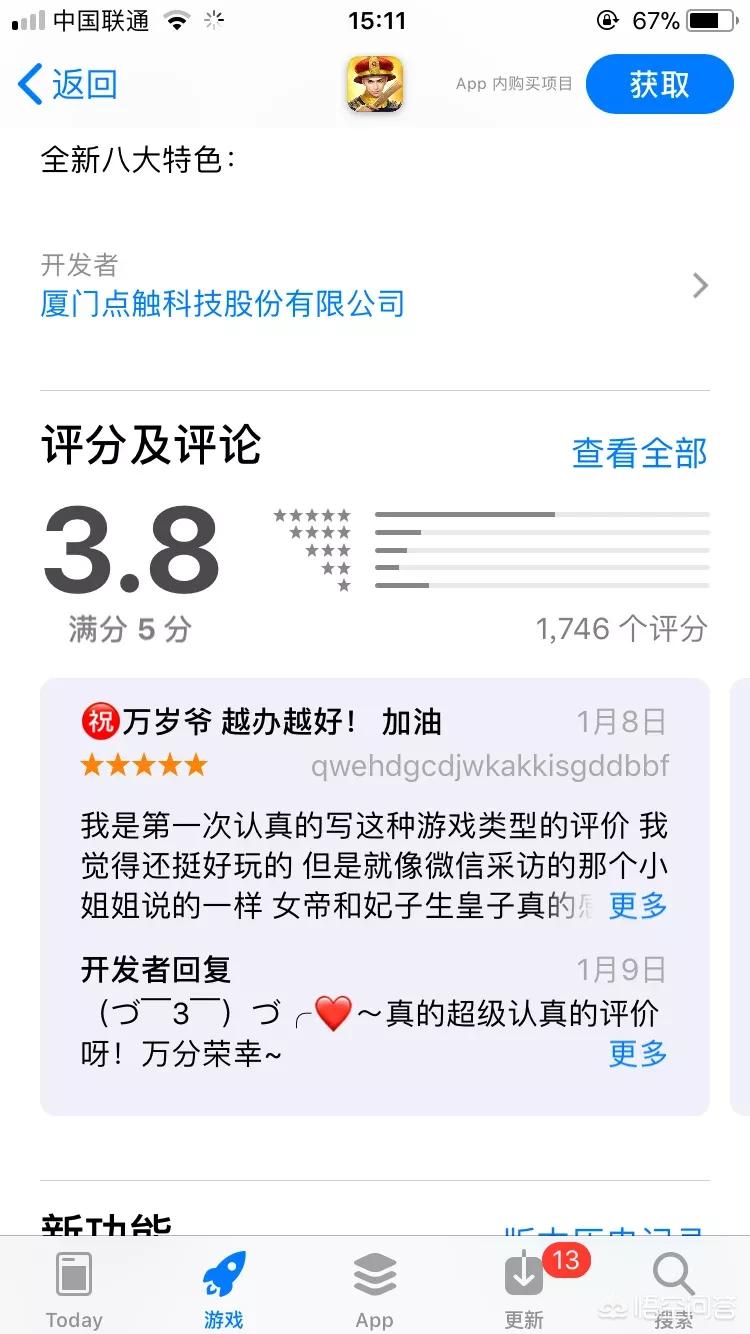
Task: Expand developer info via right chevron
Action: click(700, 286)
